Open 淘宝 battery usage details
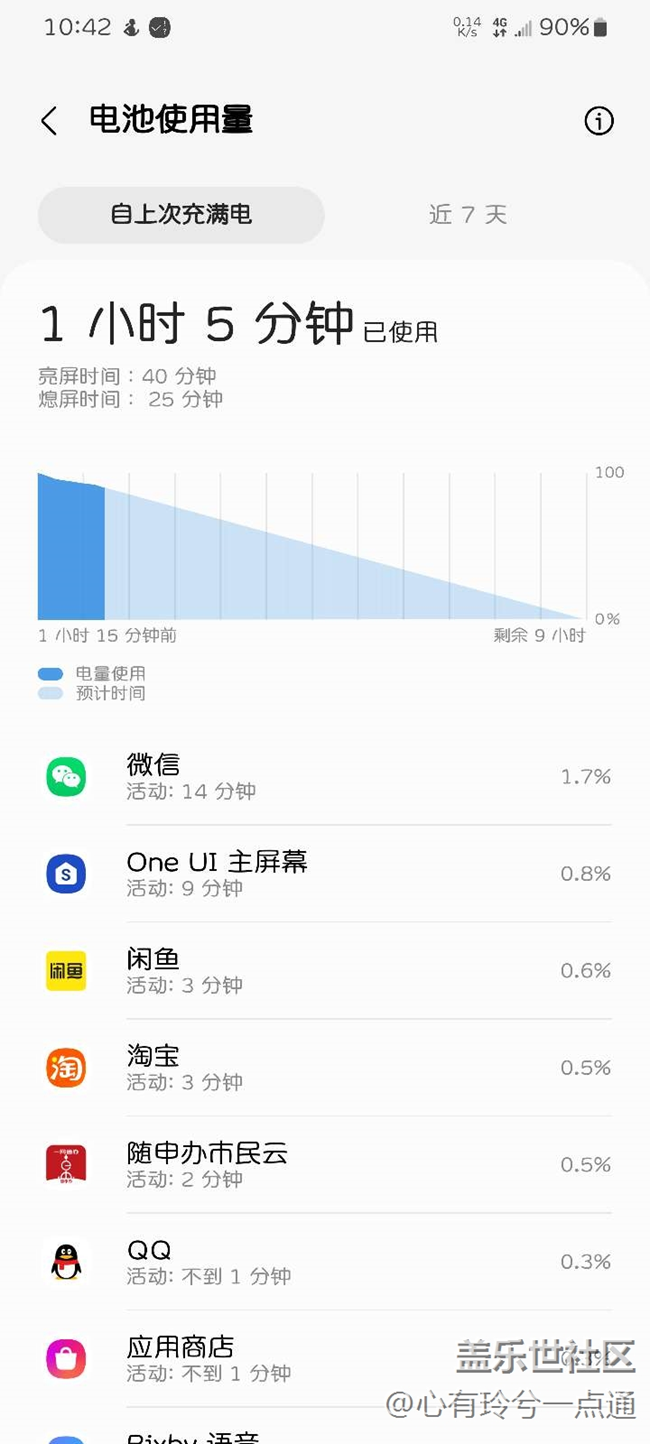 [325, 1068]
